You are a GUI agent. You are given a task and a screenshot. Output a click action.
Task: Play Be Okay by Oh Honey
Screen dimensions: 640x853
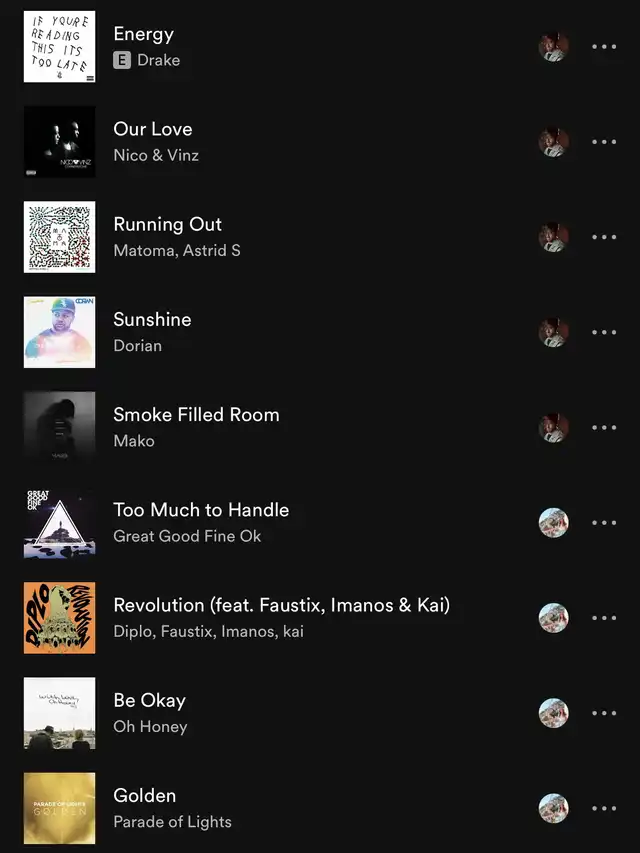(149, 700)
